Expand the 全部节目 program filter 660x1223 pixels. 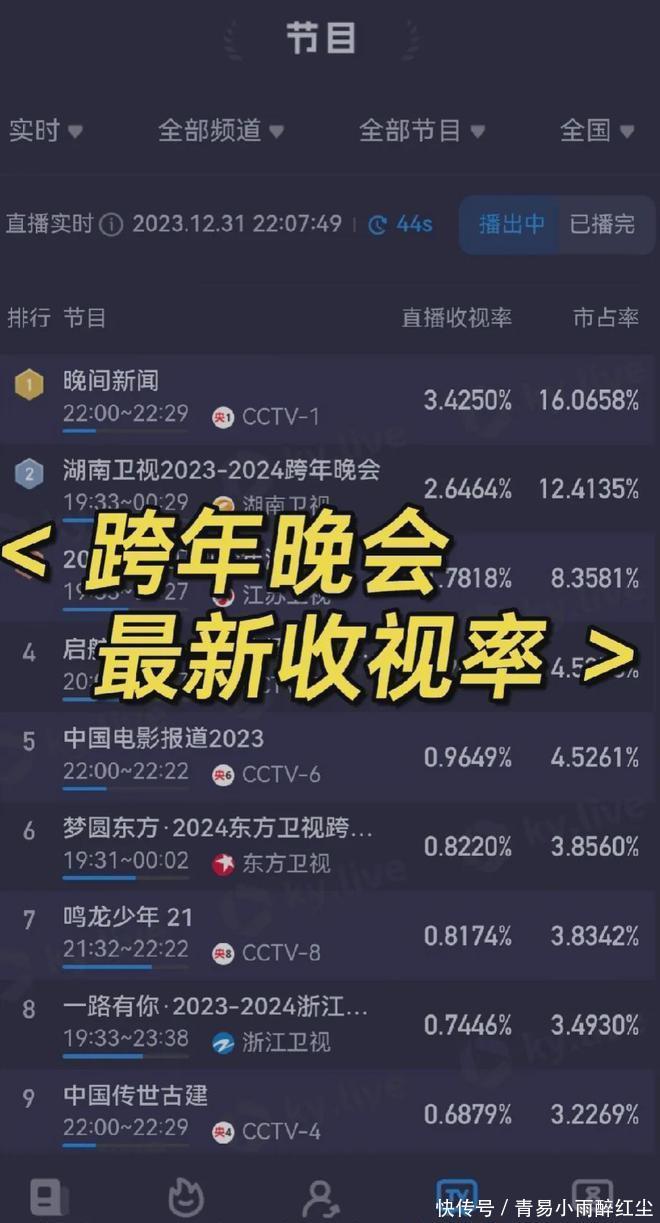421,131
